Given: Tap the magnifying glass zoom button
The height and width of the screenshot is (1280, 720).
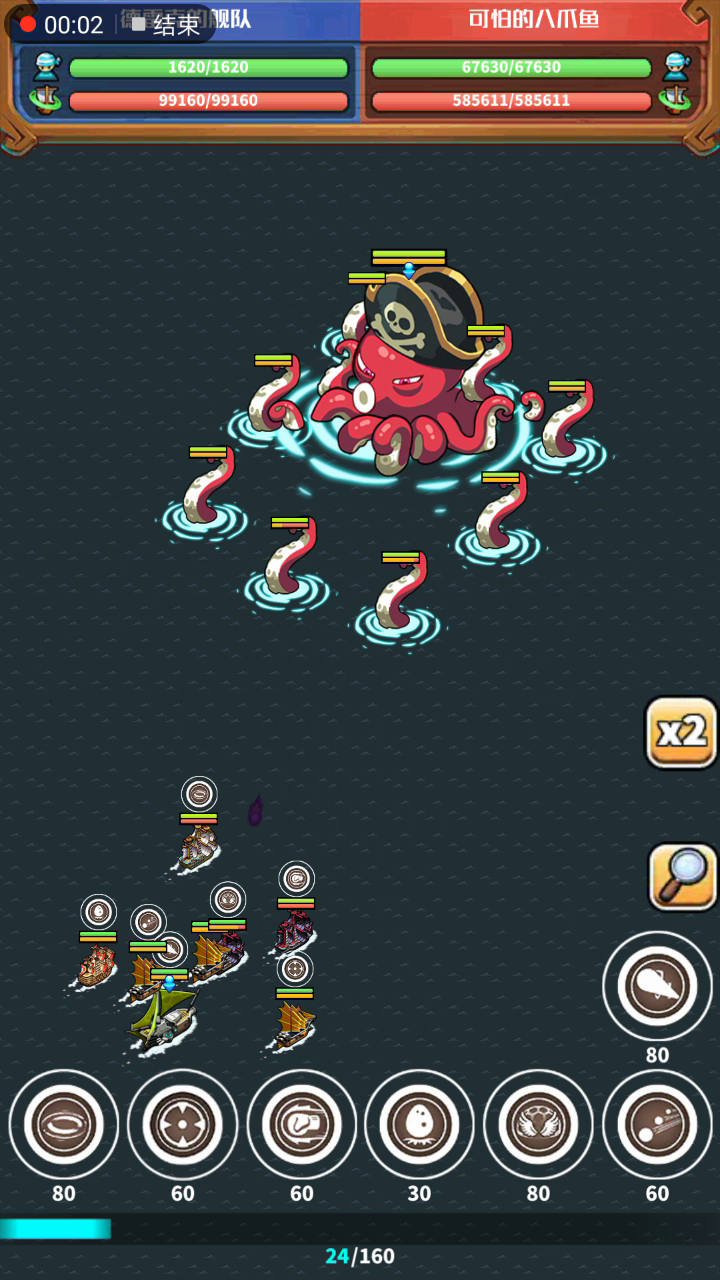Looking at the screenshot, I should pyautogui.click(x=682, y=877).
